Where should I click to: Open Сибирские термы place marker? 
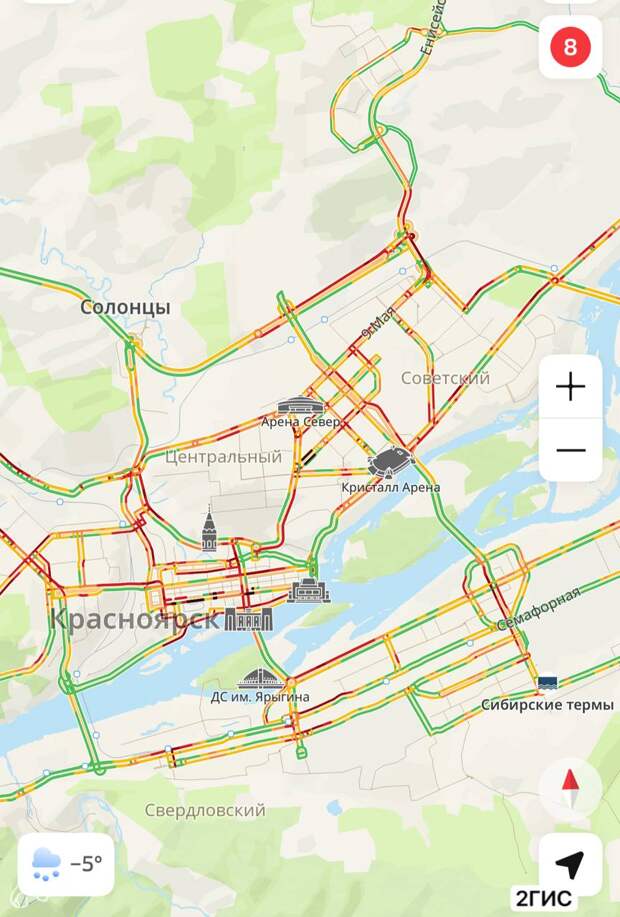pos(547,685)
